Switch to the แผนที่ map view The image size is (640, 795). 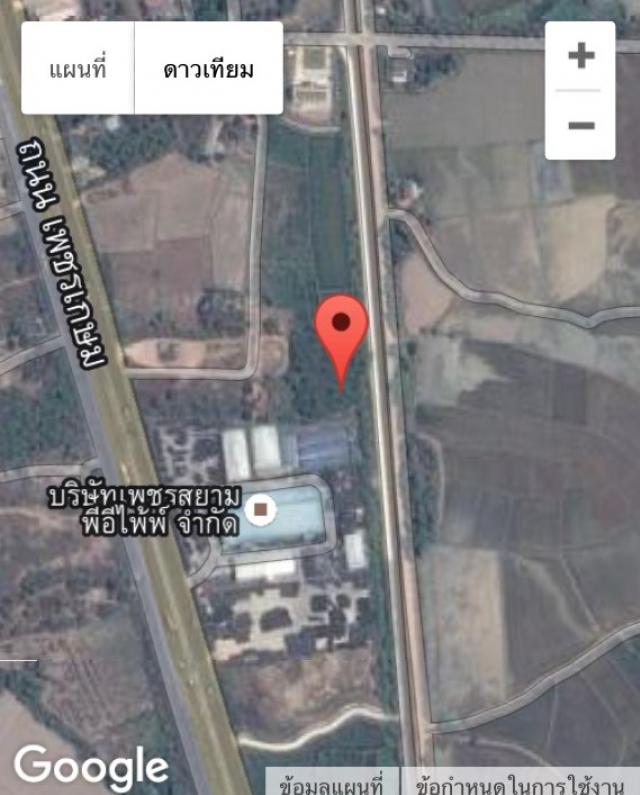click(78, 69)
